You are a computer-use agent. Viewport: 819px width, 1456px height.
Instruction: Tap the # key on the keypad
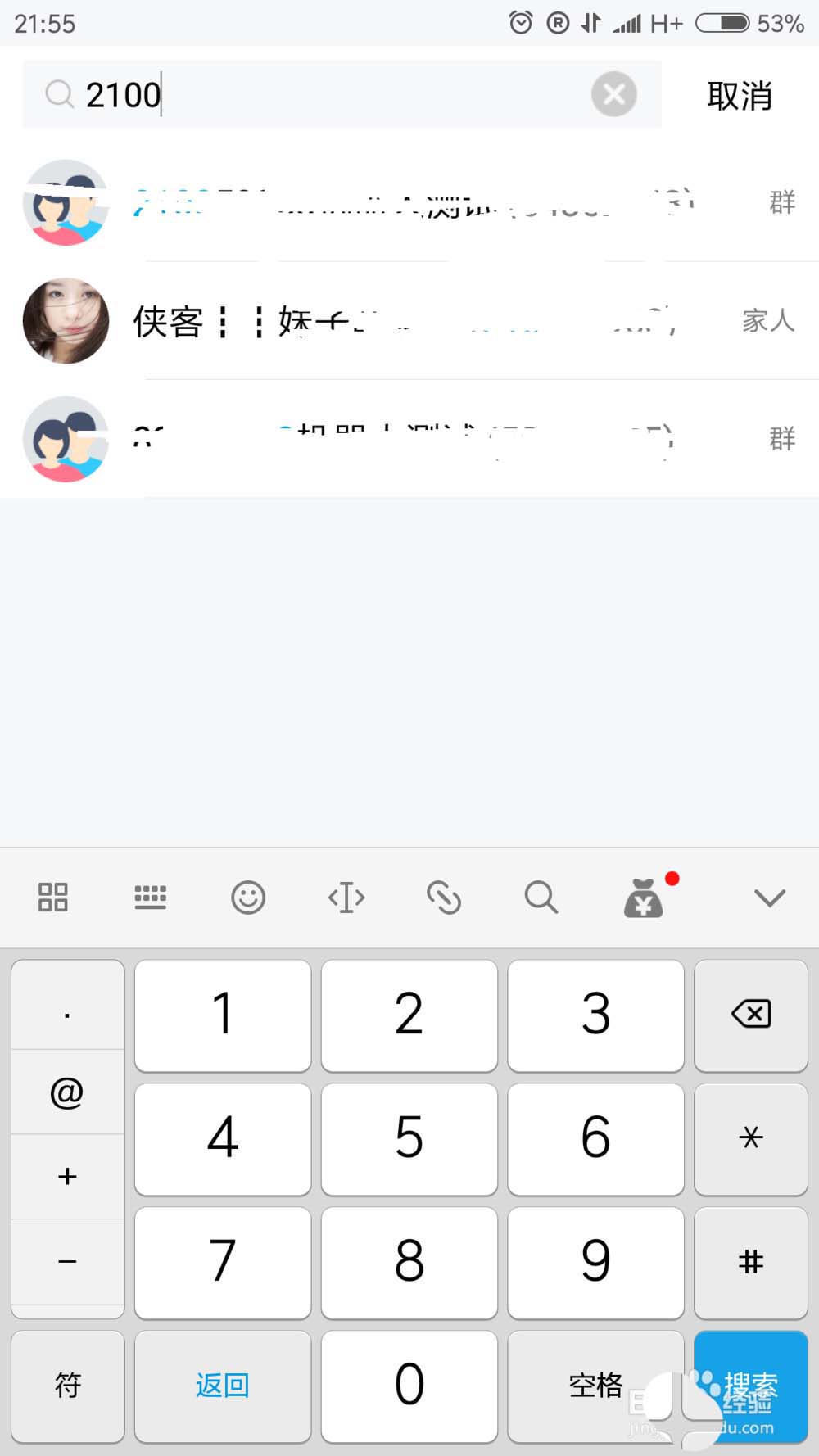click(750, 1261)
